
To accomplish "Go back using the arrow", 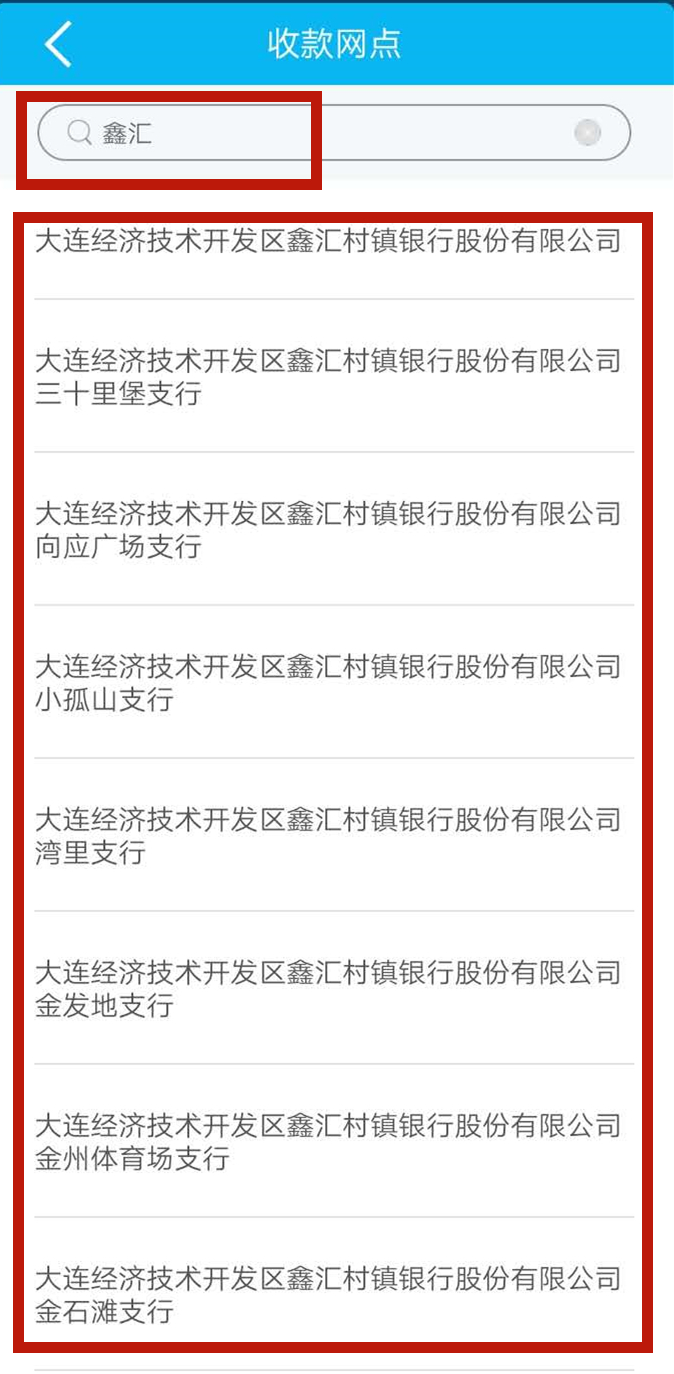I will coord(58,44).
